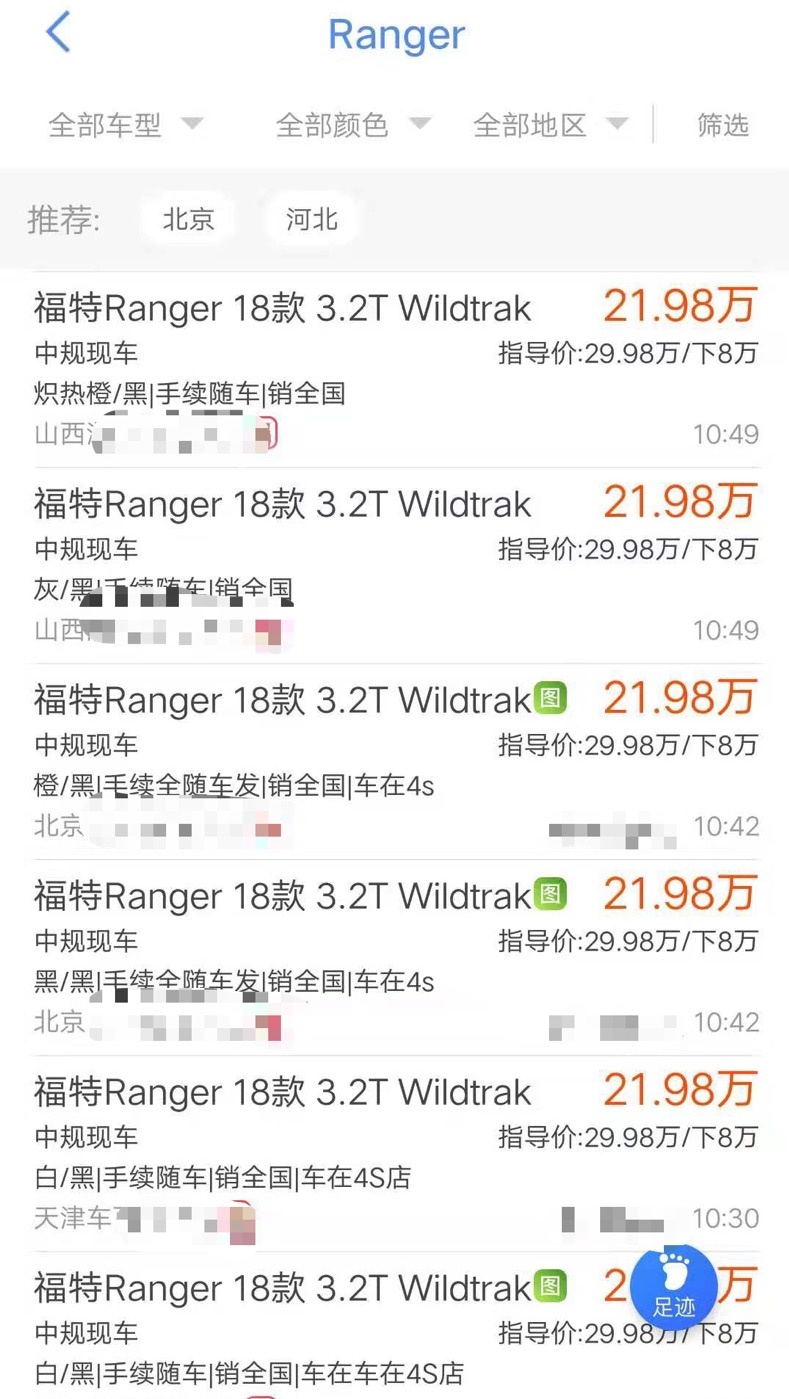This screenshot has height=1399, width=789.
Task: Select the 河北 recommended region chip
Action: pos(312,219)
